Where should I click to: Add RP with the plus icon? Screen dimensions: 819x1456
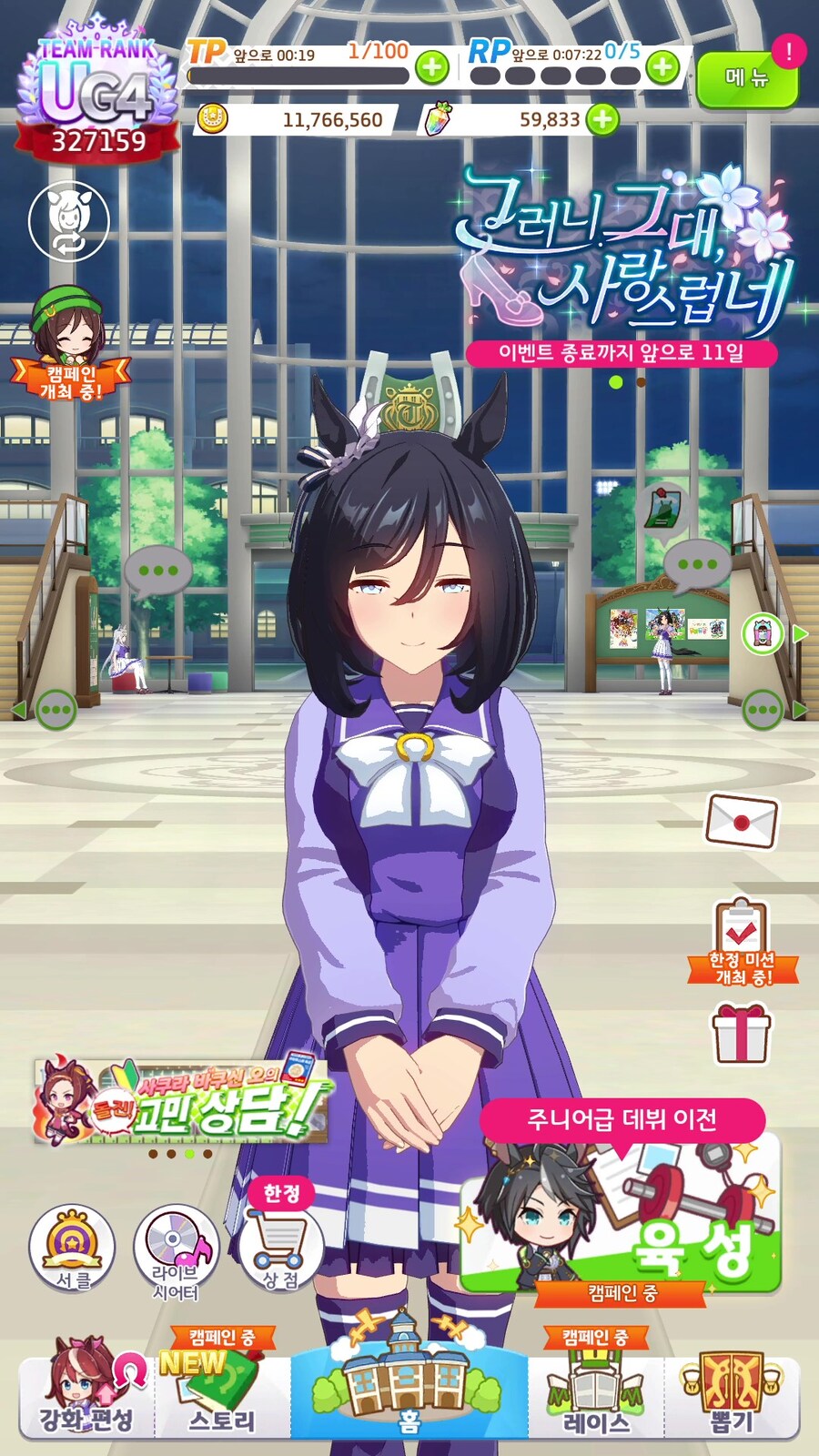click(x=662, y=67)
